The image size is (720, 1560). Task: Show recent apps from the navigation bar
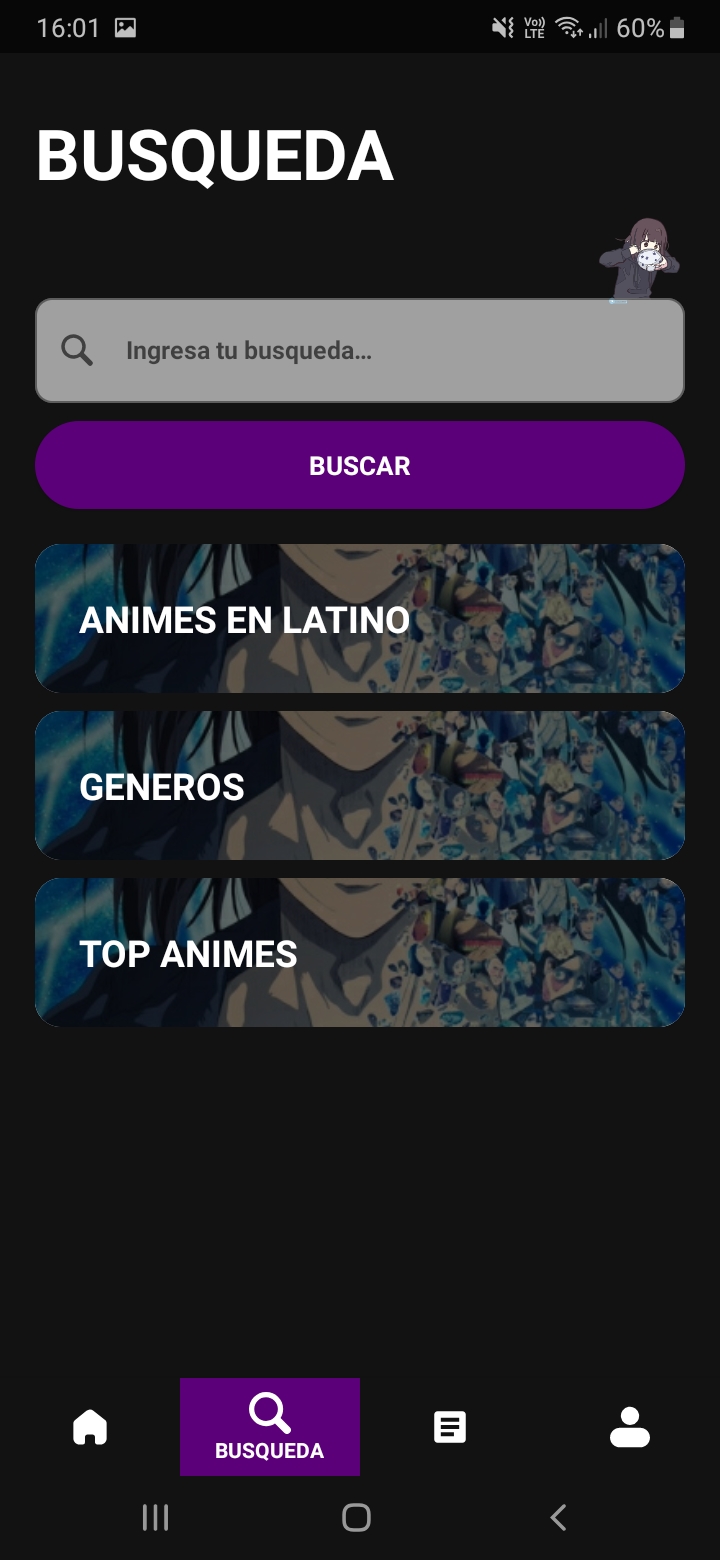(155, 1517)
